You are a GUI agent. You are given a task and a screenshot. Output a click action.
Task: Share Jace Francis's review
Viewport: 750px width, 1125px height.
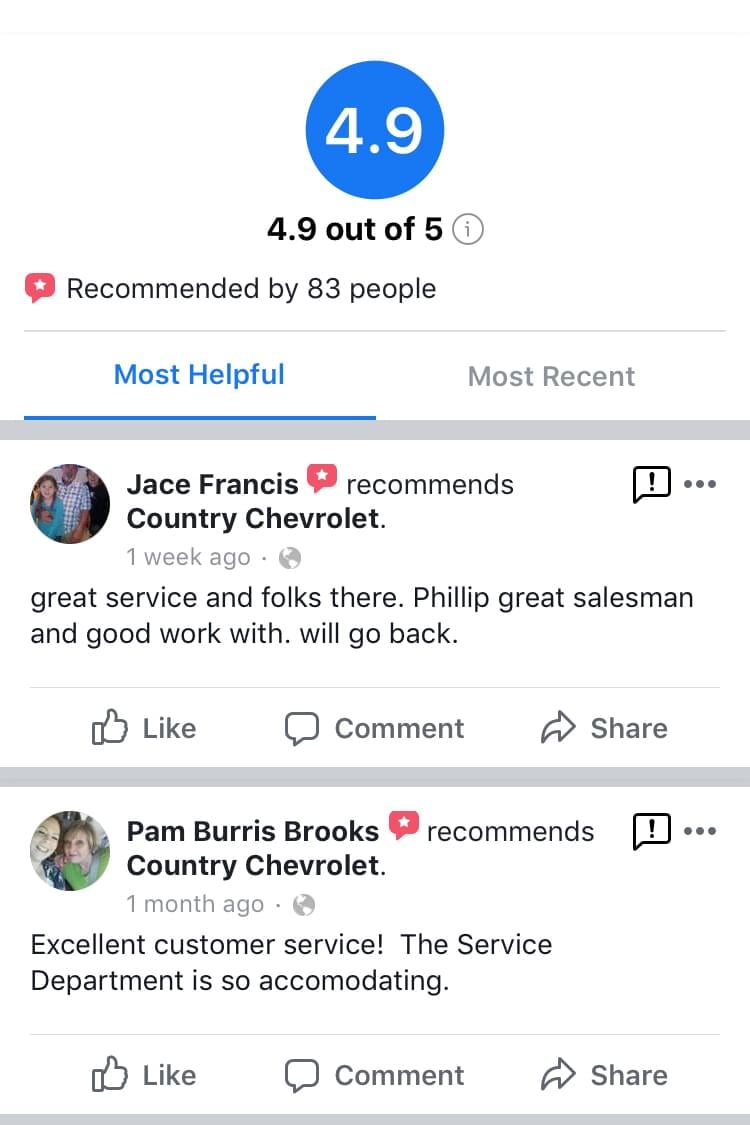coord(604,728)
